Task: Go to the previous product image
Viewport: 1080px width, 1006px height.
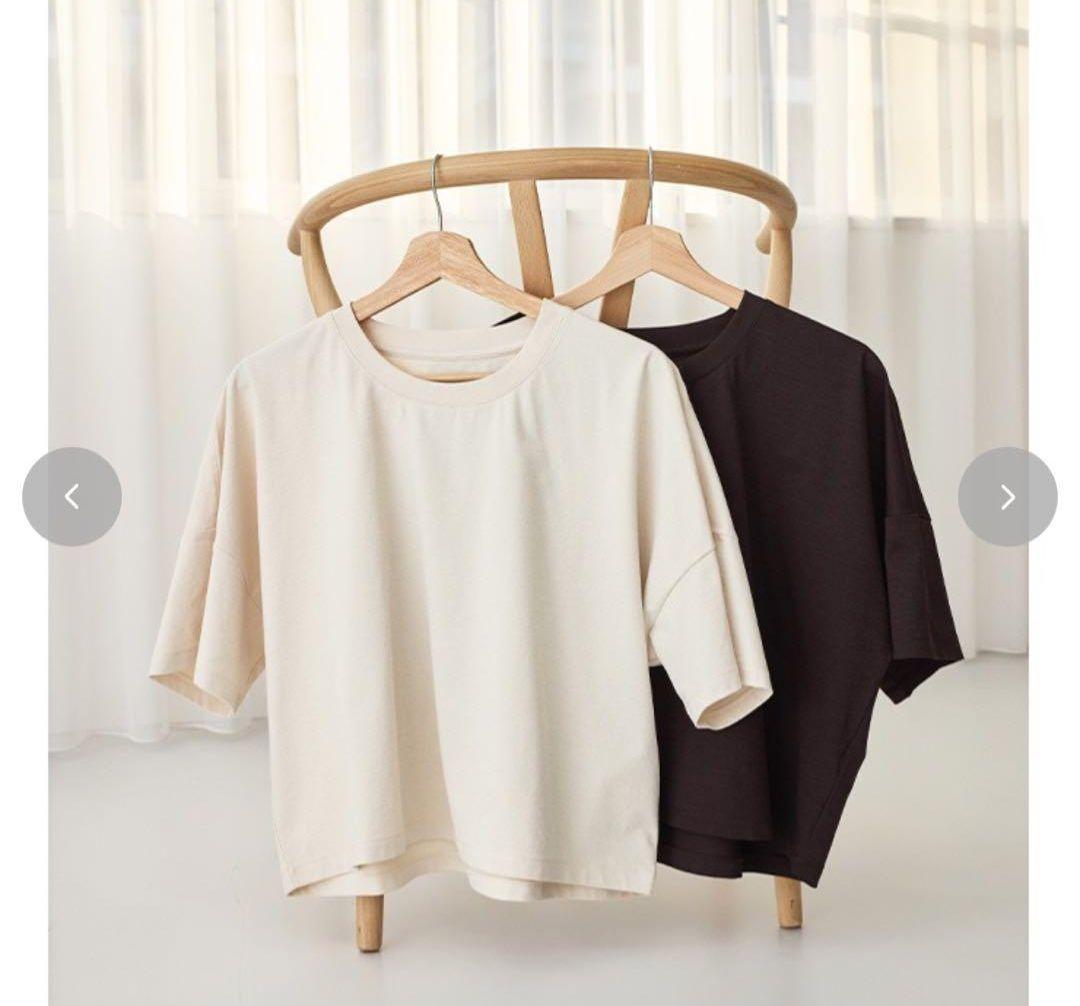Action: 72,497
